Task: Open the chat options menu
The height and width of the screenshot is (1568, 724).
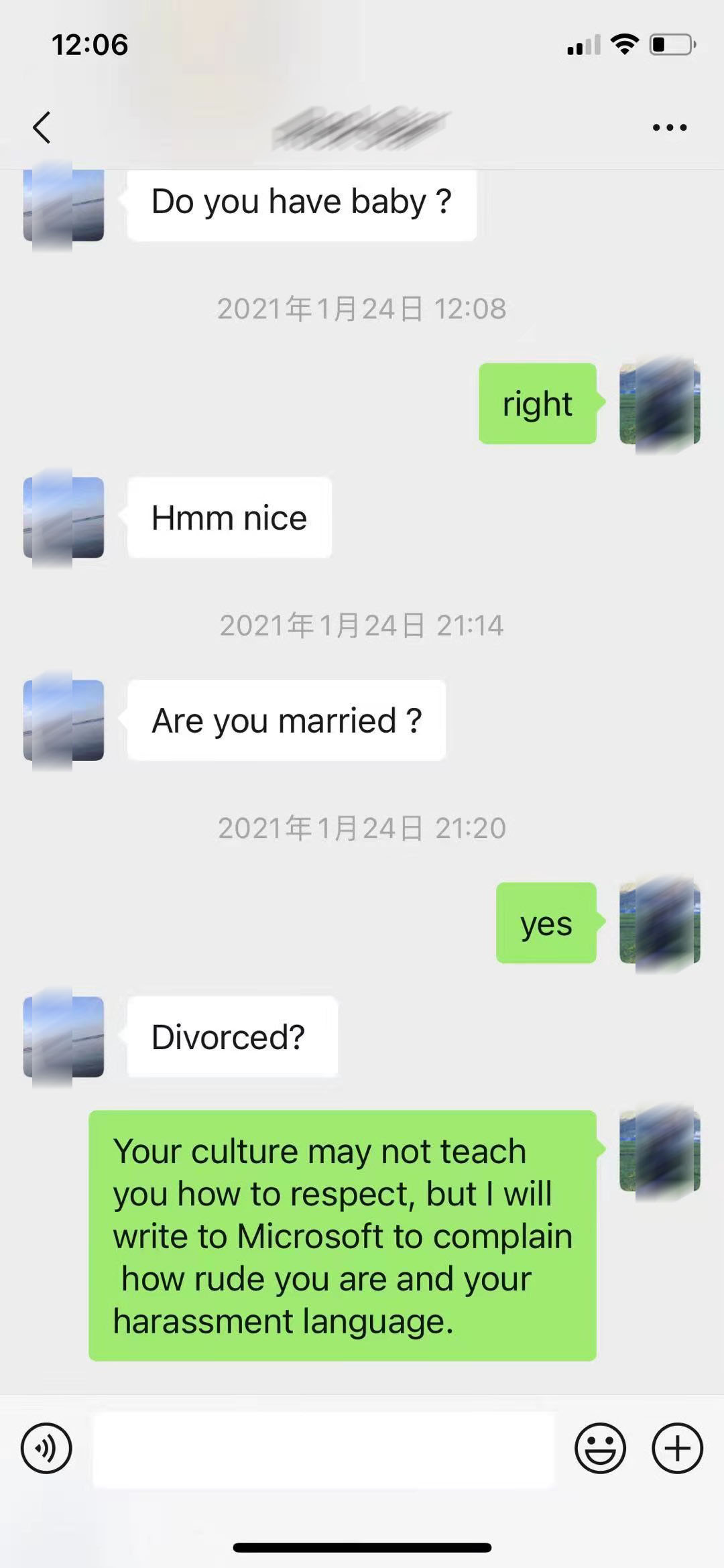Action: [669, 127]
